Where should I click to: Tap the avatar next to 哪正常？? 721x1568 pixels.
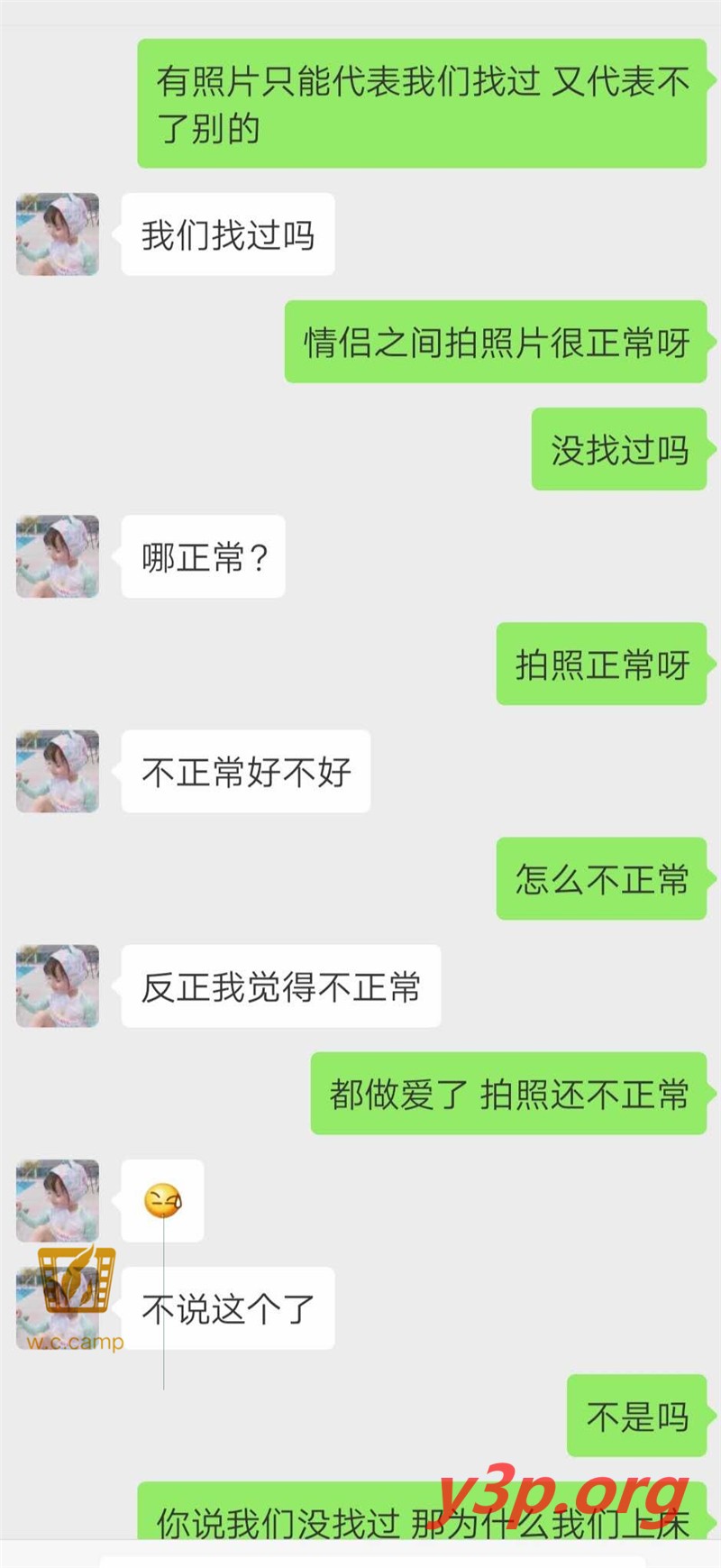(x=58, y=555)
